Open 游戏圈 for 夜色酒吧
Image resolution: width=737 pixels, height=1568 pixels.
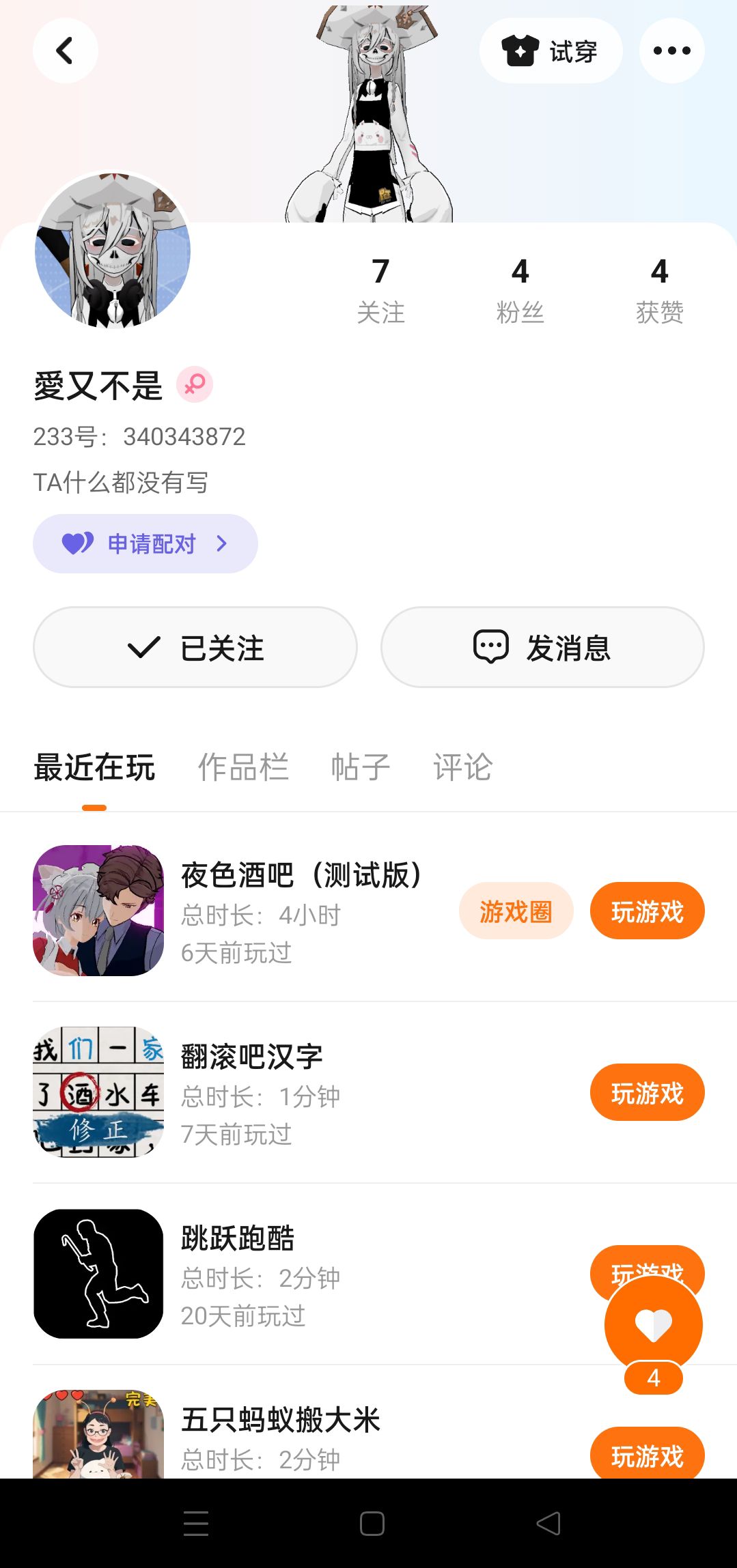pyautogui.click(x=516, y=911)
